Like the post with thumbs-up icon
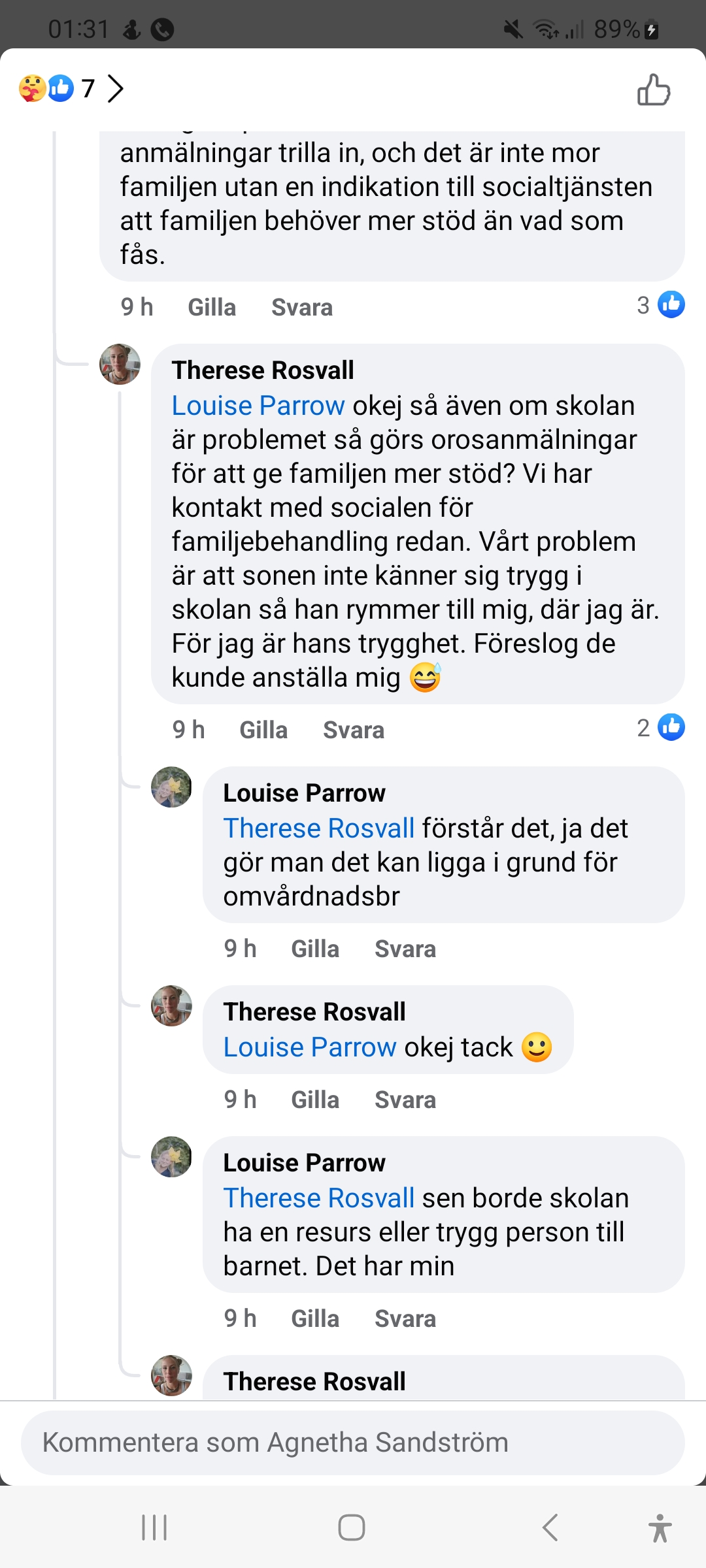 pyautogui.click(x=654, y=90)
